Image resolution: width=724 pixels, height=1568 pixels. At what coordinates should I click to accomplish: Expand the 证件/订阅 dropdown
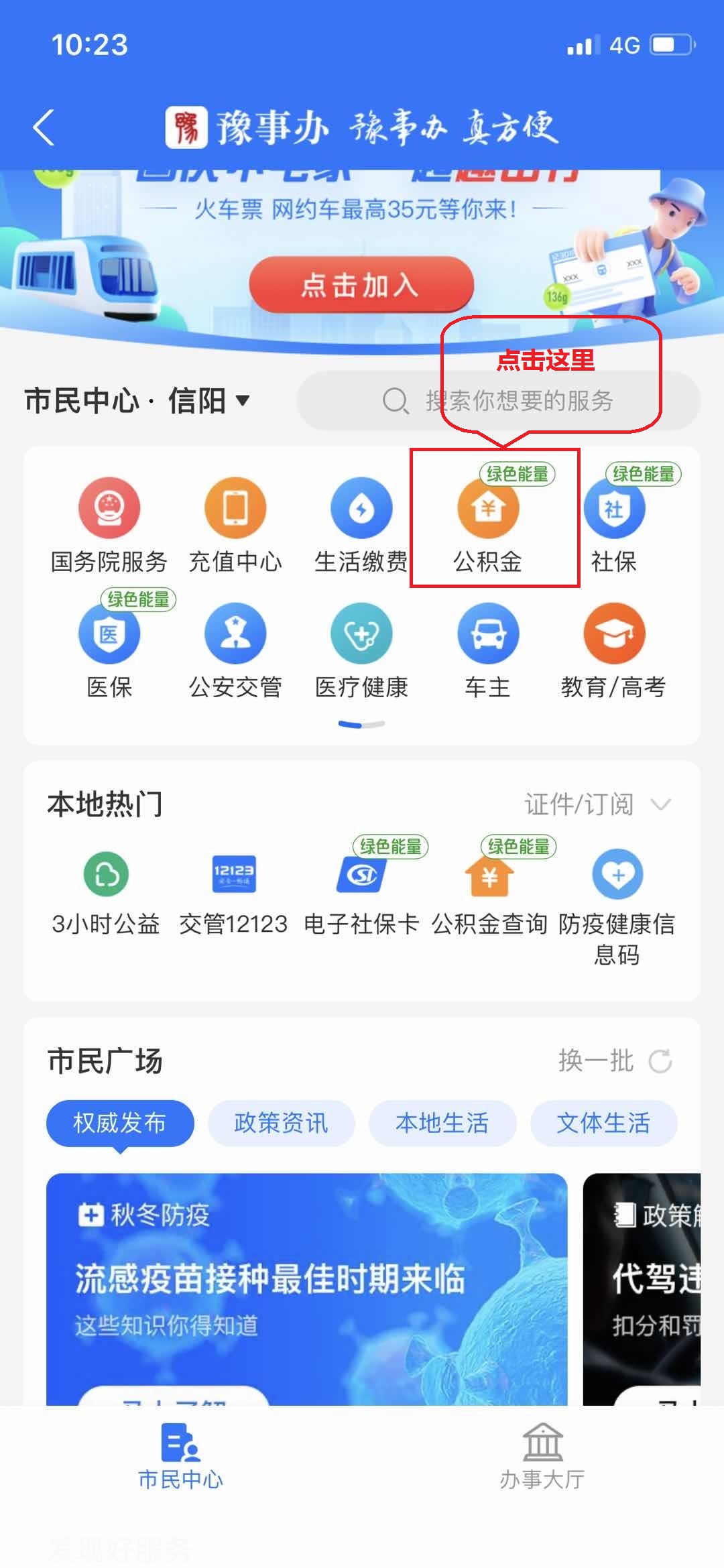(x=597, y=804)
